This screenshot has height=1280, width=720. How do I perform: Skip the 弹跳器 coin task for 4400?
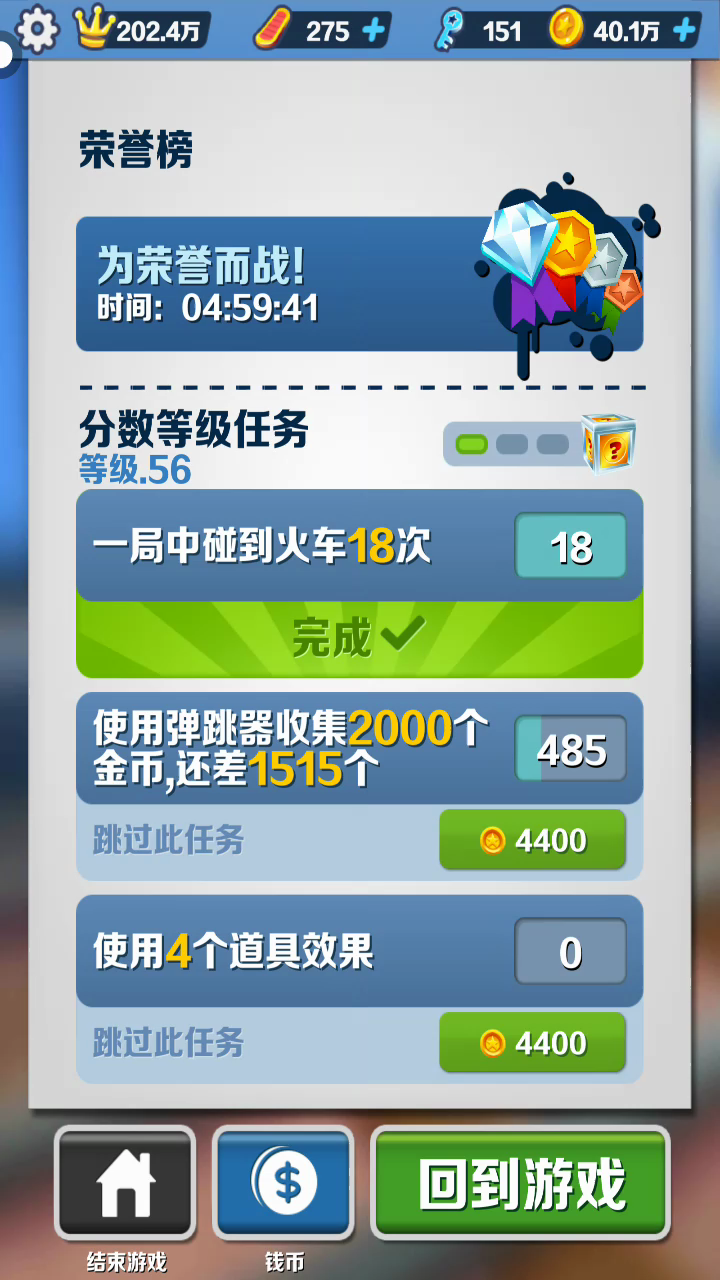(532, 840)
